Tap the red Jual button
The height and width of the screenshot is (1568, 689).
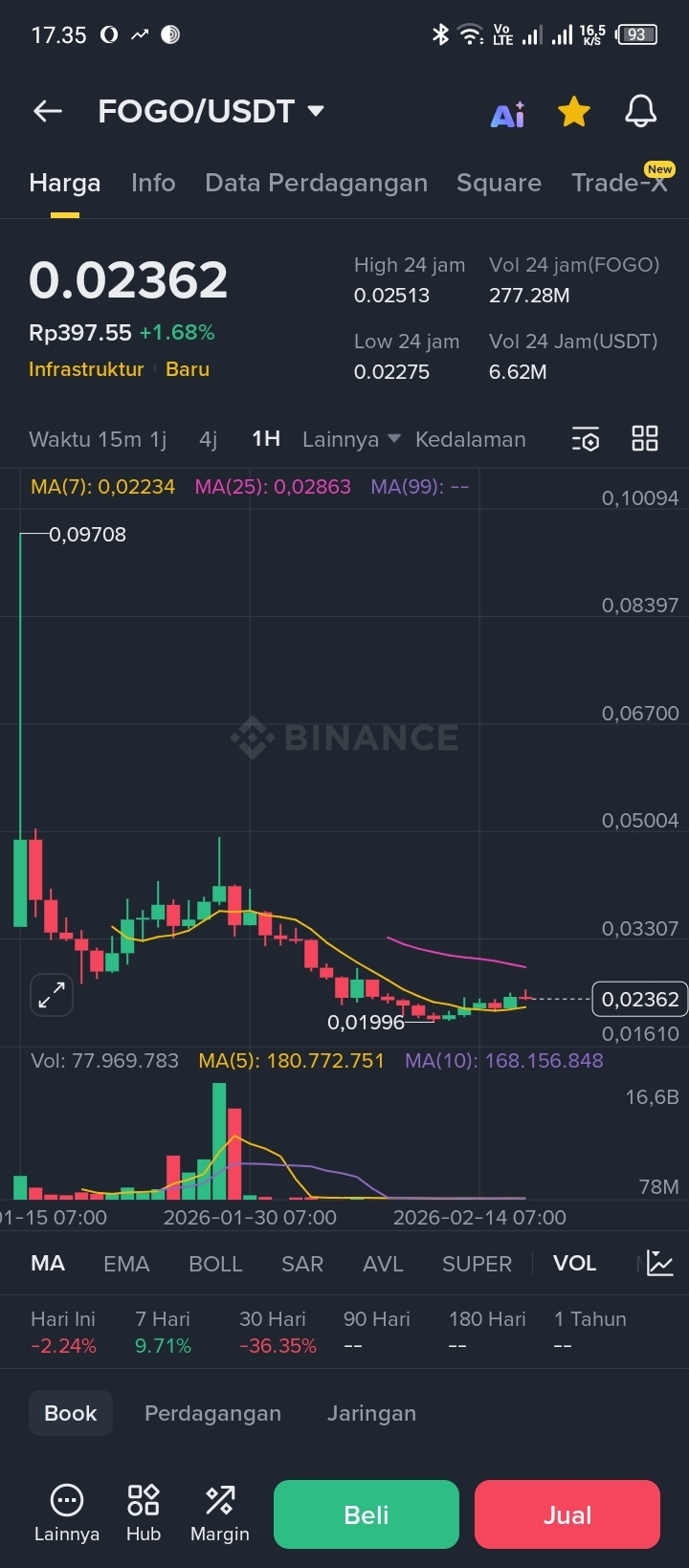tap(567, 1514)
